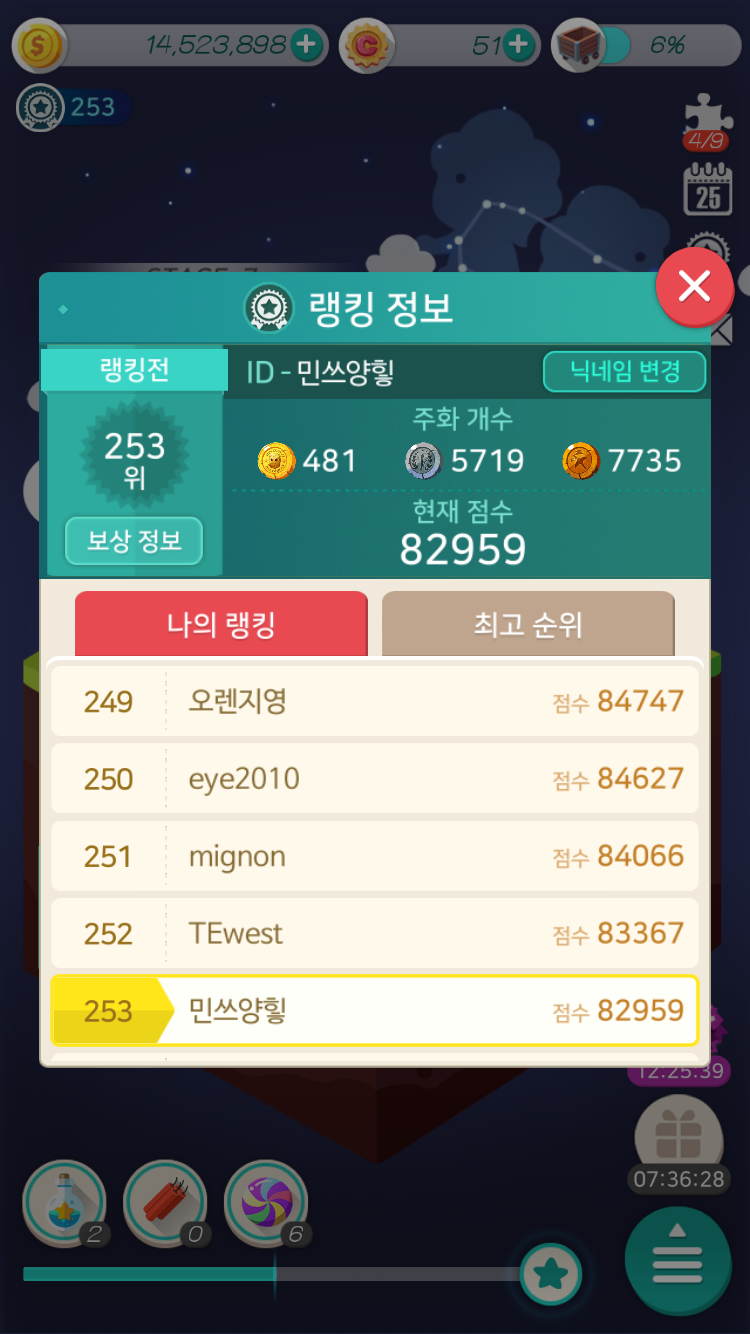Select the star potion booster item

coord(64,1203)
